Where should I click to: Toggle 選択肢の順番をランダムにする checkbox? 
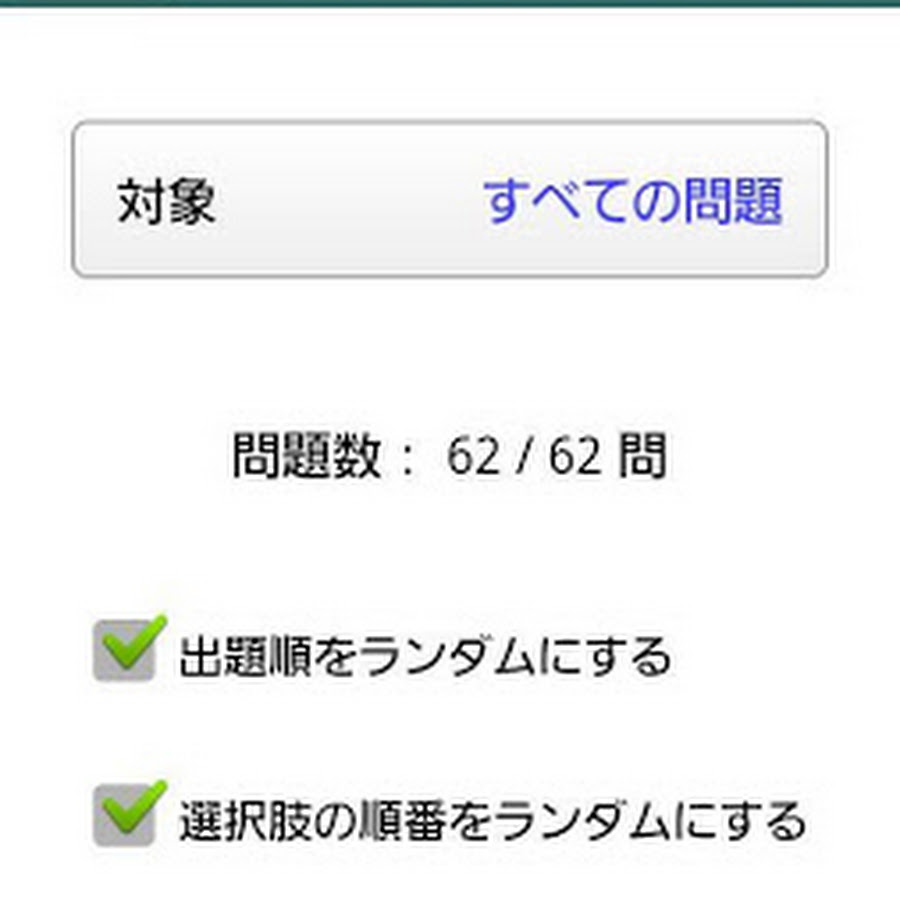click(x=125, y=815)
